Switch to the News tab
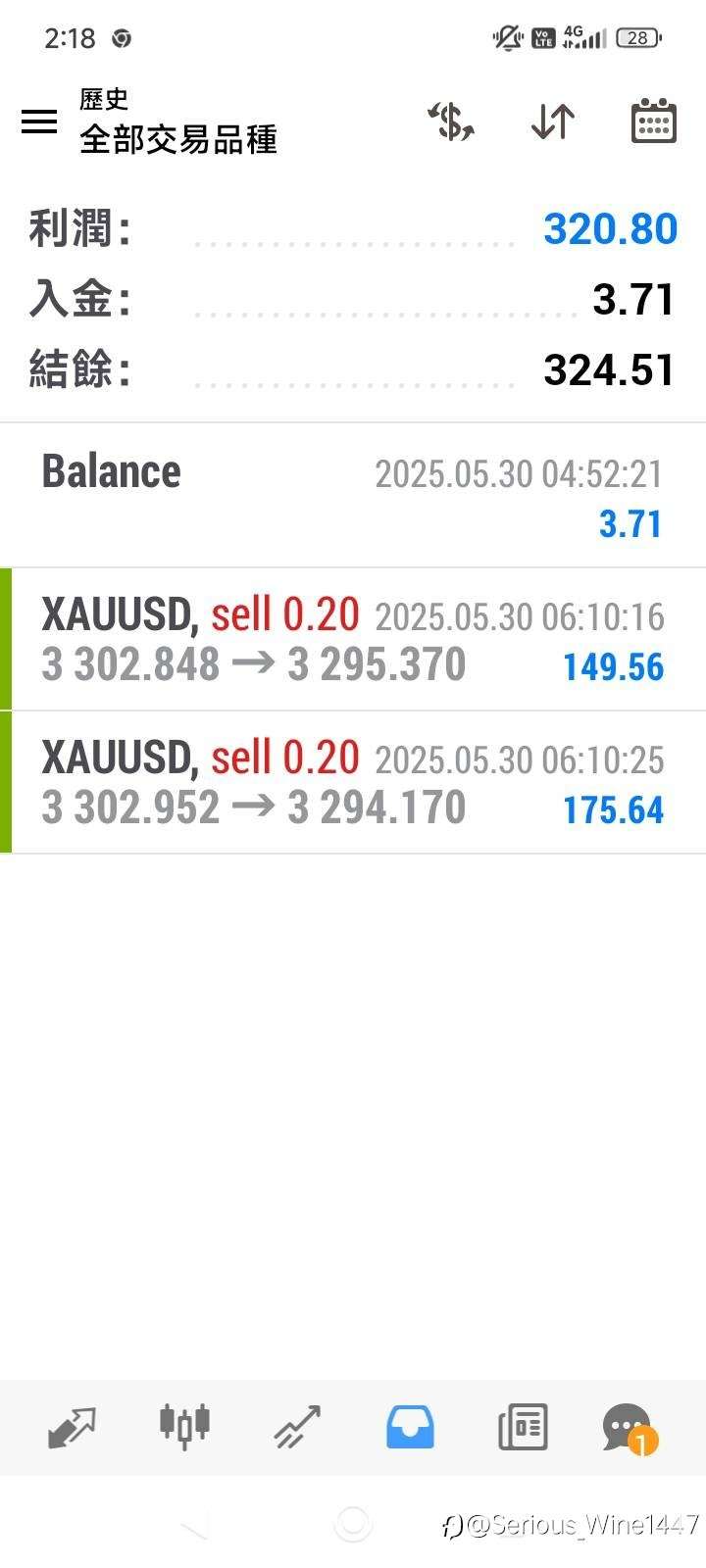The image size is (706, 1568). click(523, 1427)
